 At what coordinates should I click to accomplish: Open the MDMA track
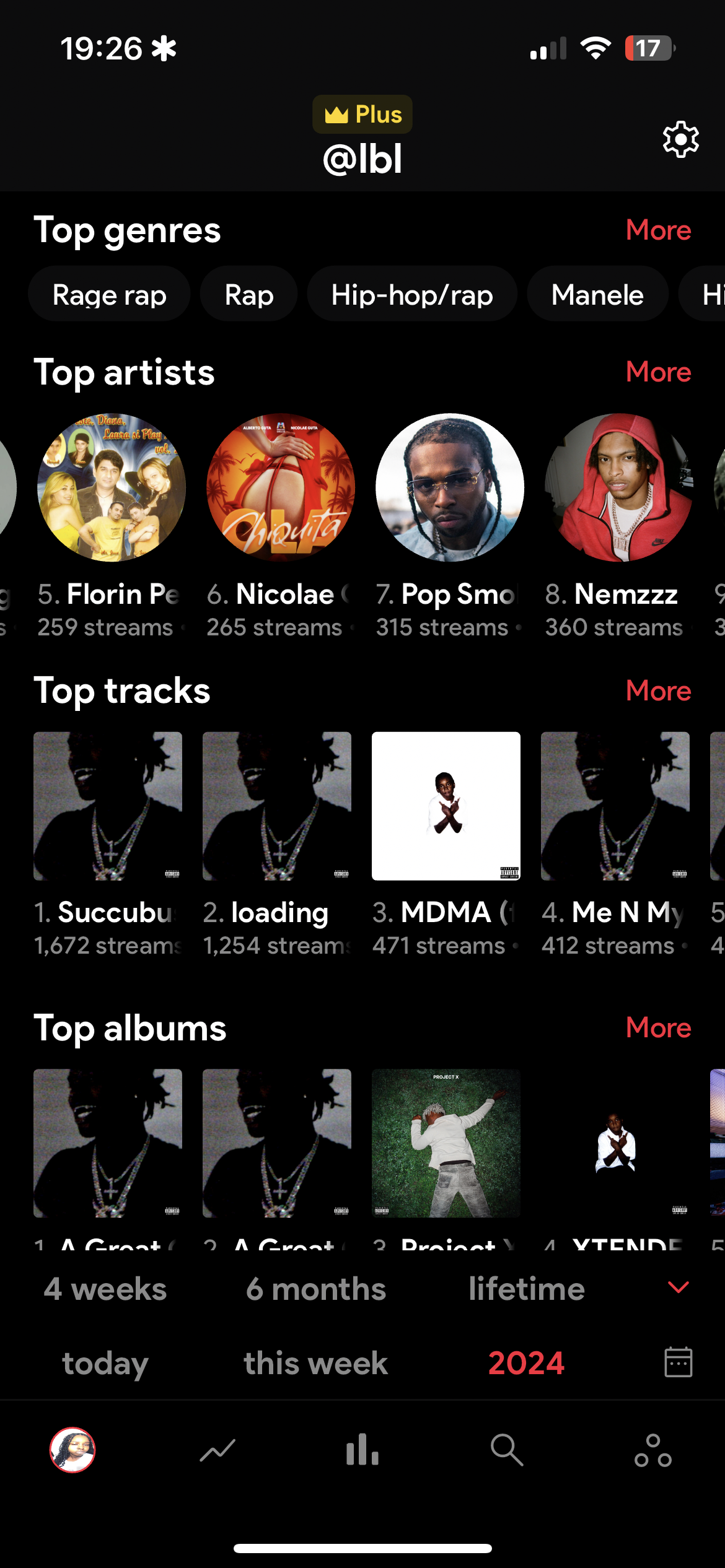pyautogui.click(x=446, y=806)
